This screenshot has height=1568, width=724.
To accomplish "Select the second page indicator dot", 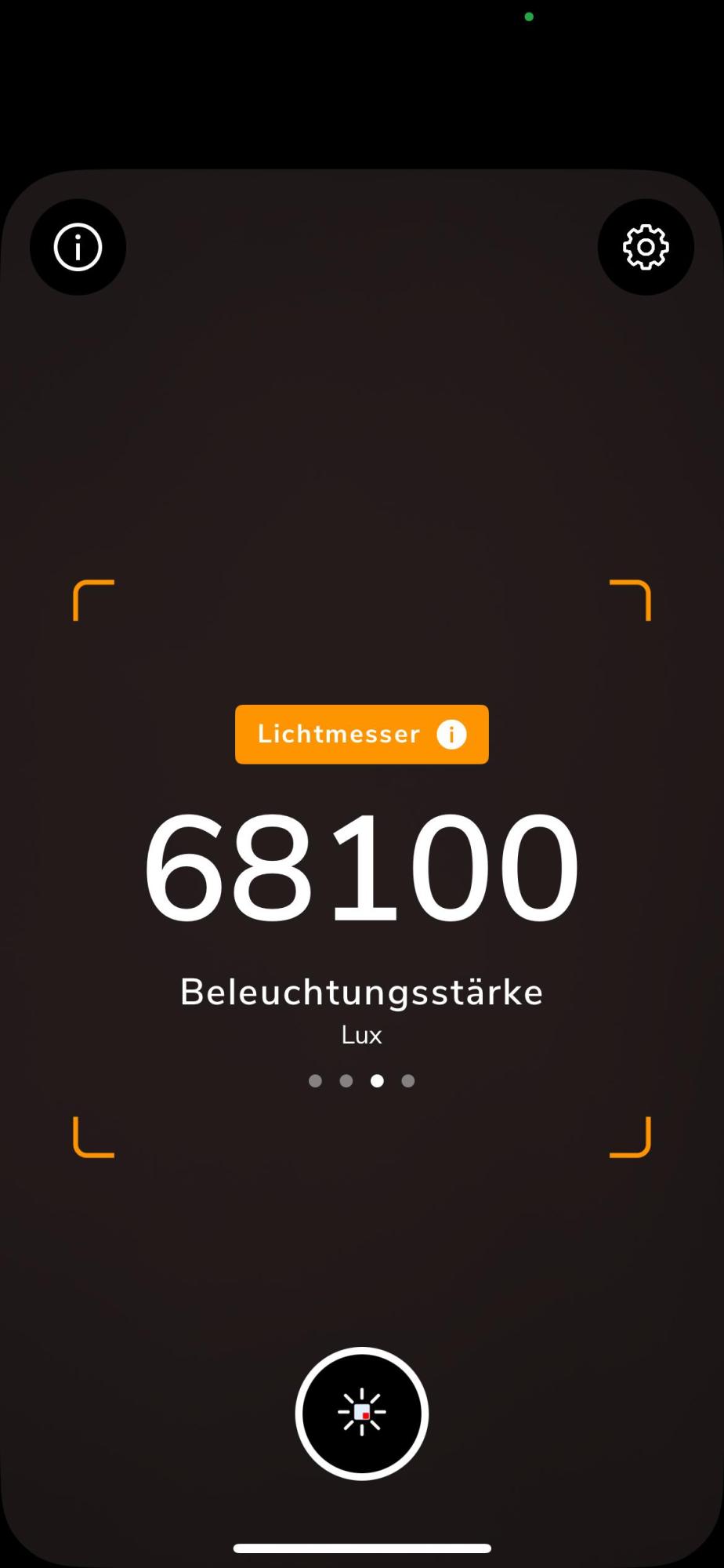I will pos(346,1080).
